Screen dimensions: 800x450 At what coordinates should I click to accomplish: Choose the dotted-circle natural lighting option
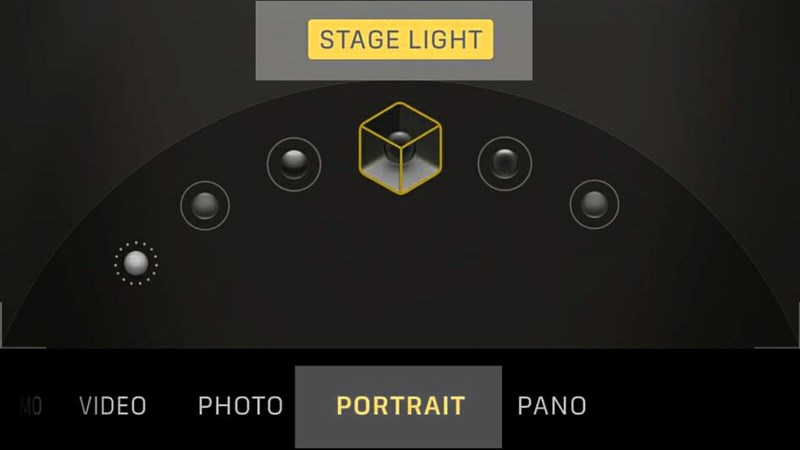pyautogui.click(x=136, y=263)
